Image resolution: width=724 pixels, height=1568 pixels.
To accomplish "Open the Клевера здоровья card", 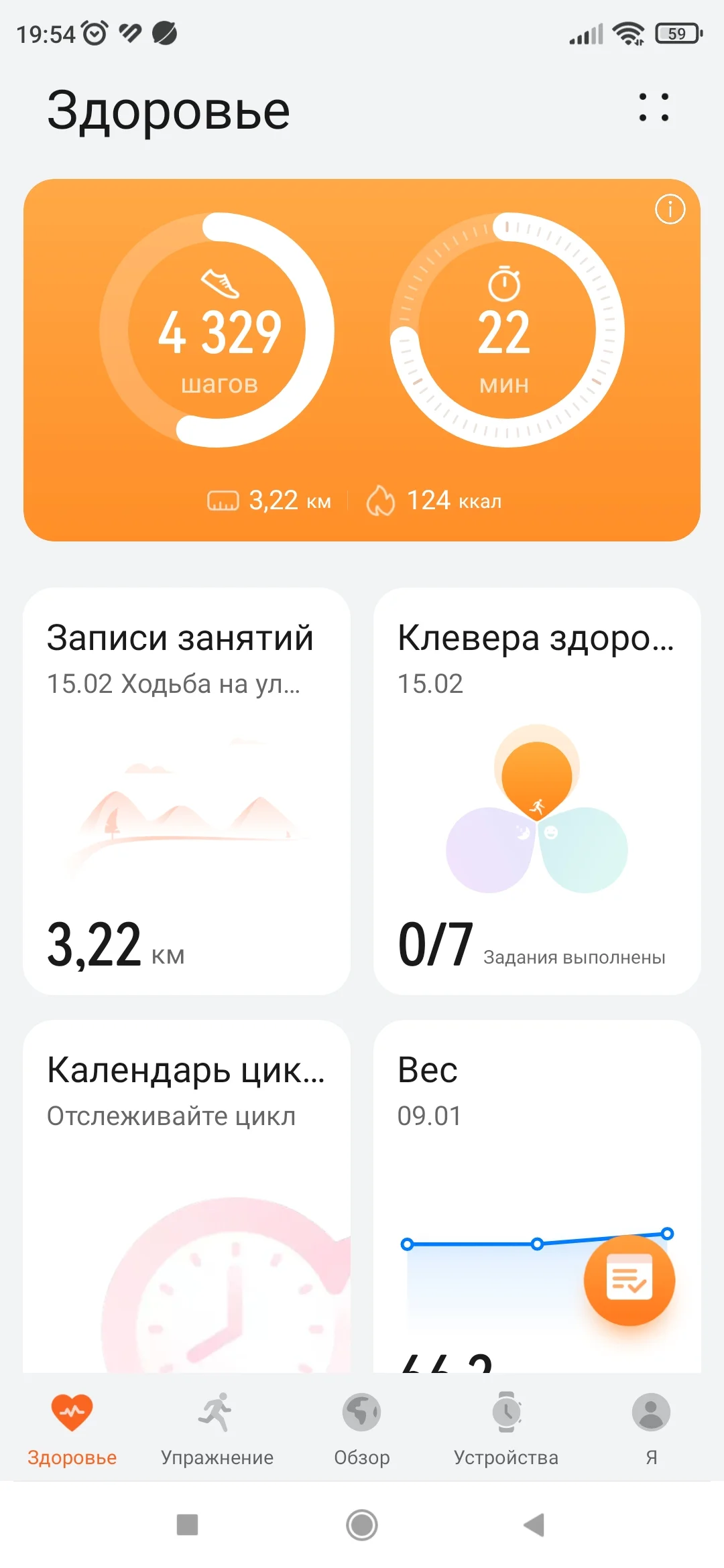I will coord(536,791).
